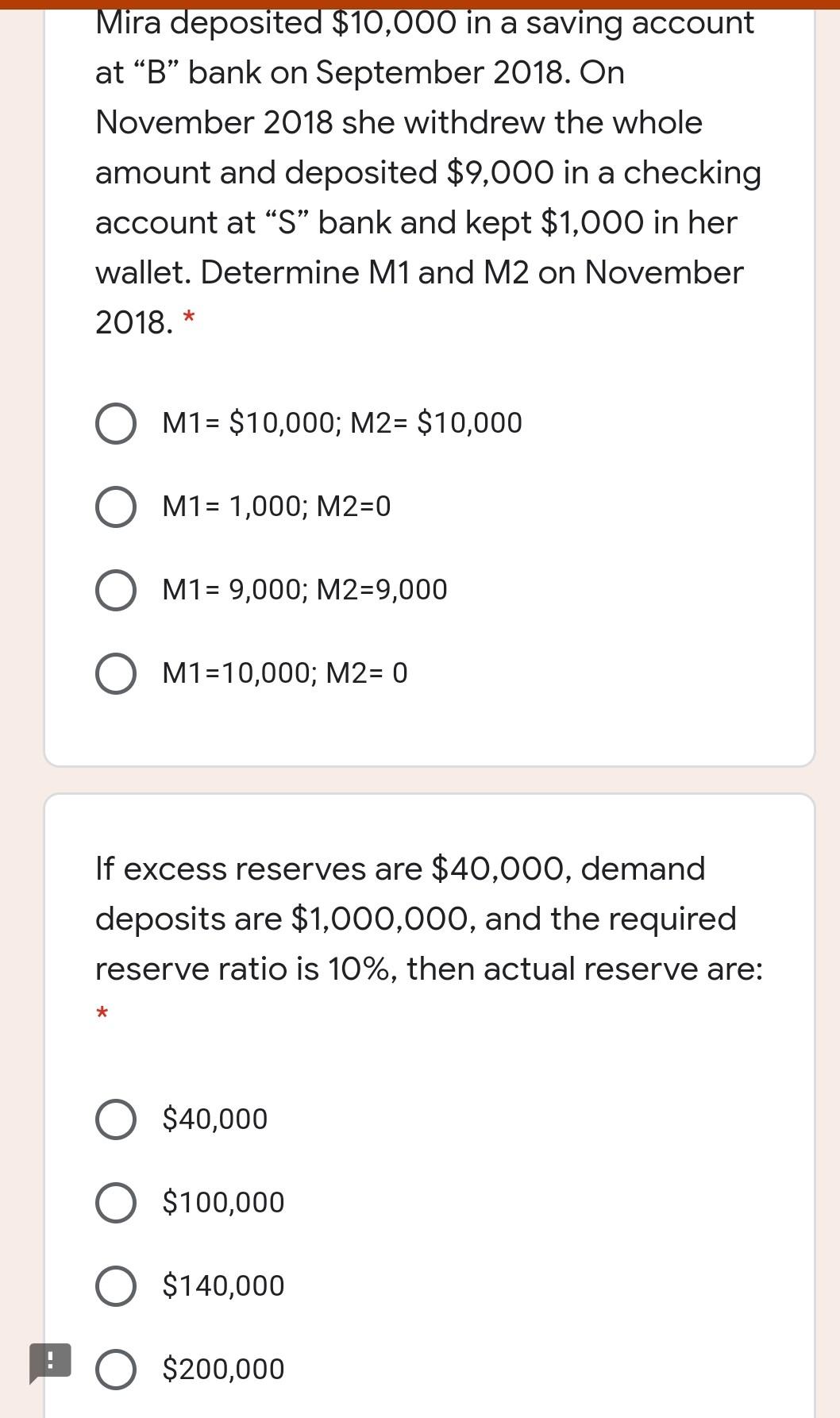Select $200,000 as the answer

(116, 1370)
